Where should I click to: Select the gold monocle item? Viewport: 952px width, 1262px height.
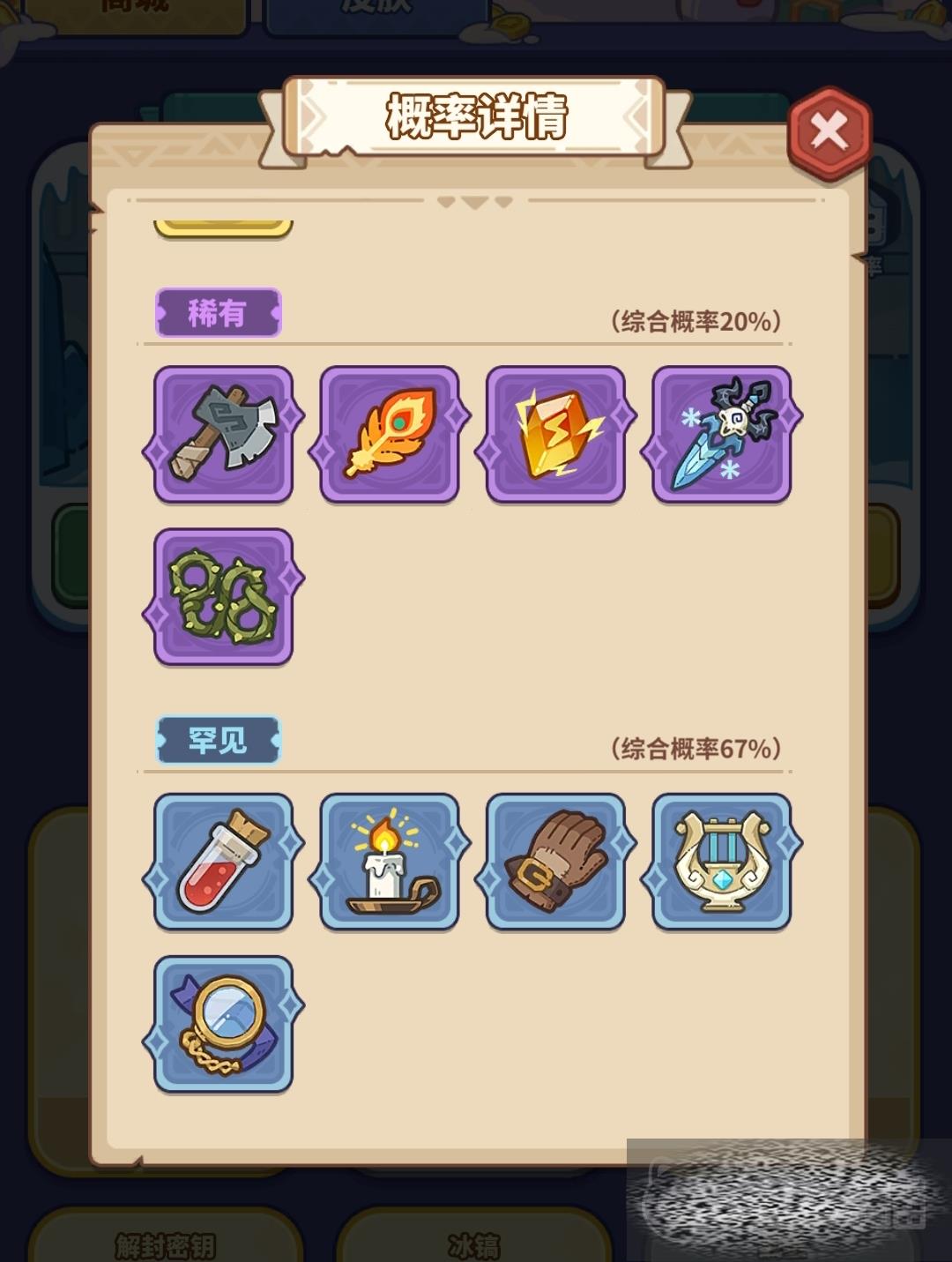[x=224, y=1023]
